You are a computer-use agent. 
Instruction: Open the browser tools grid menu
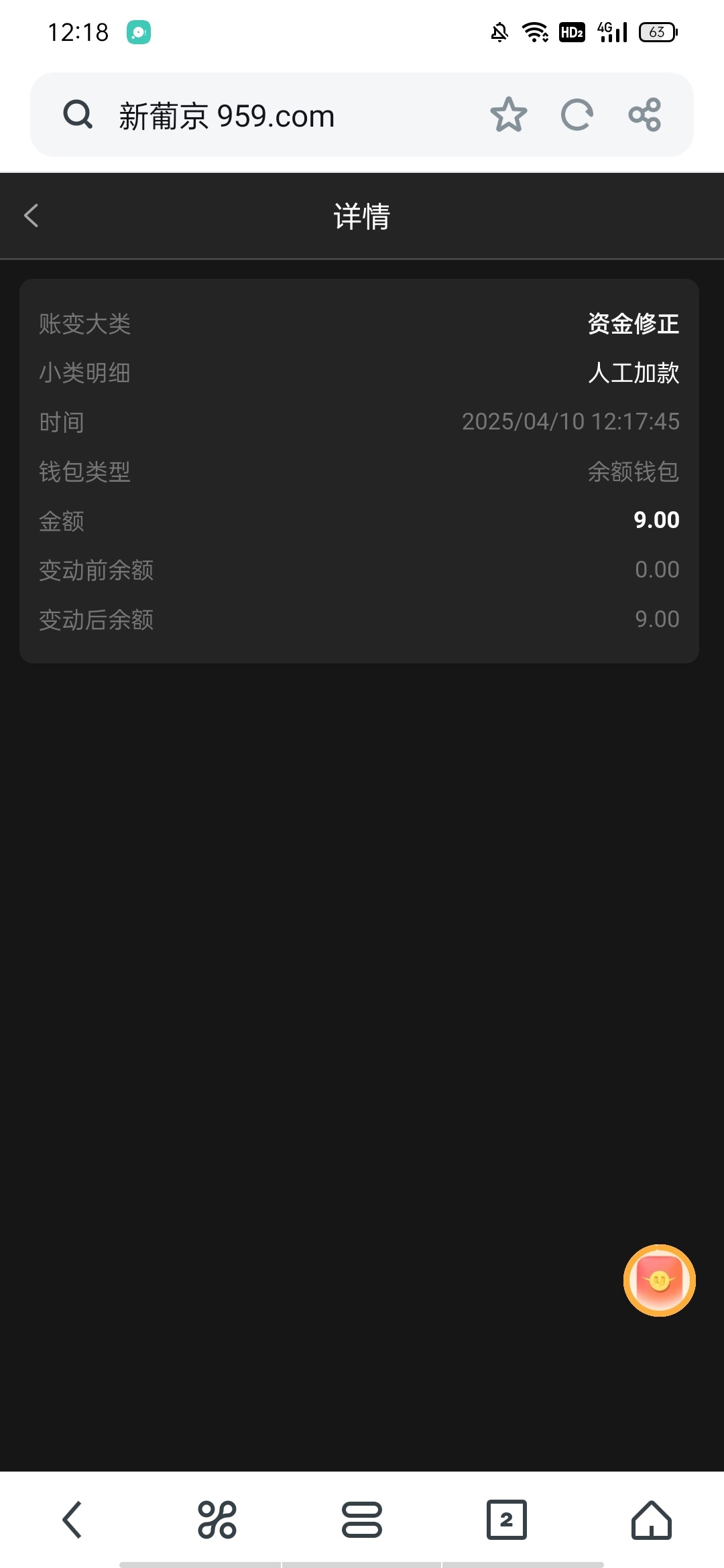(x=217, y=1519)
